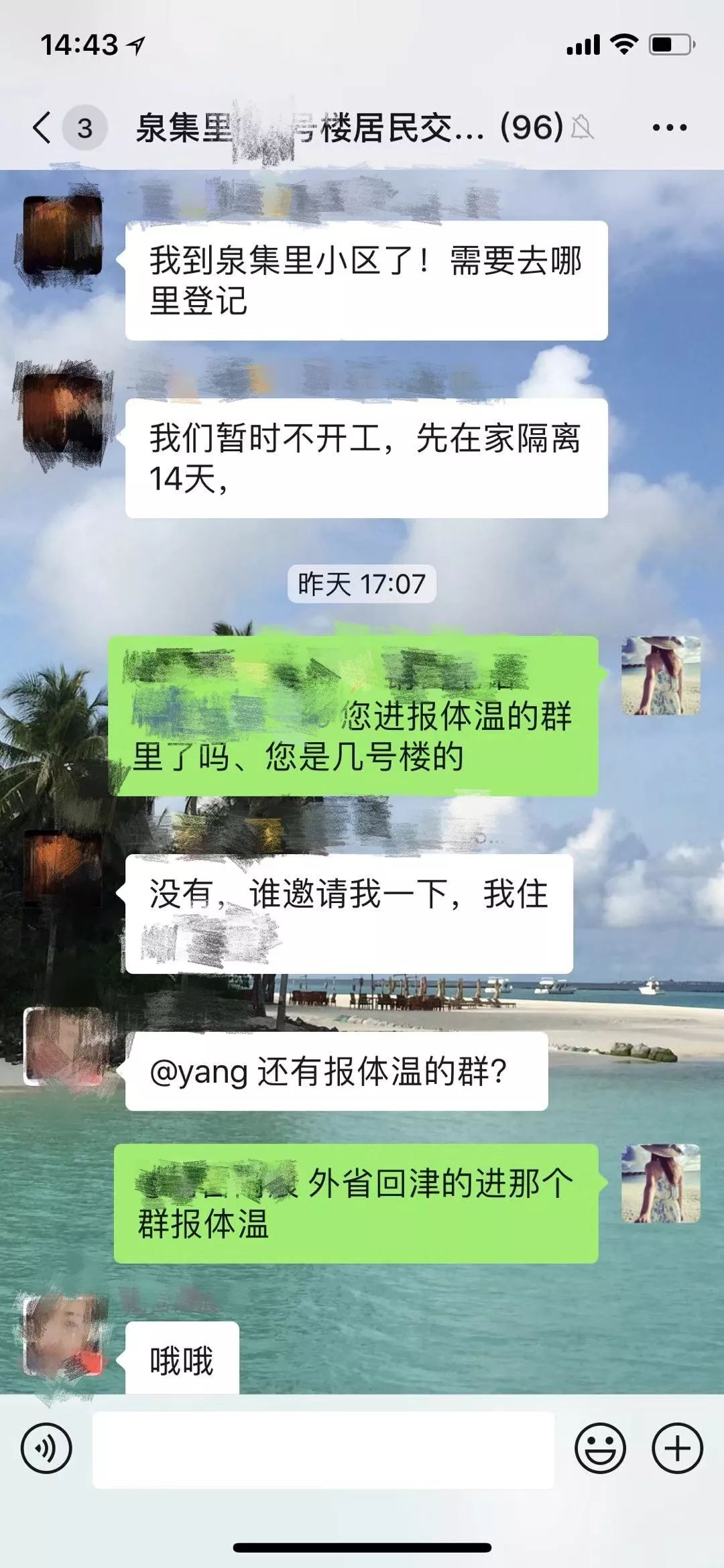Open sender avatar beside 我到泉集里小区了 message
The height and width of the screenshot is (1568, 724).
pos(62,236)
